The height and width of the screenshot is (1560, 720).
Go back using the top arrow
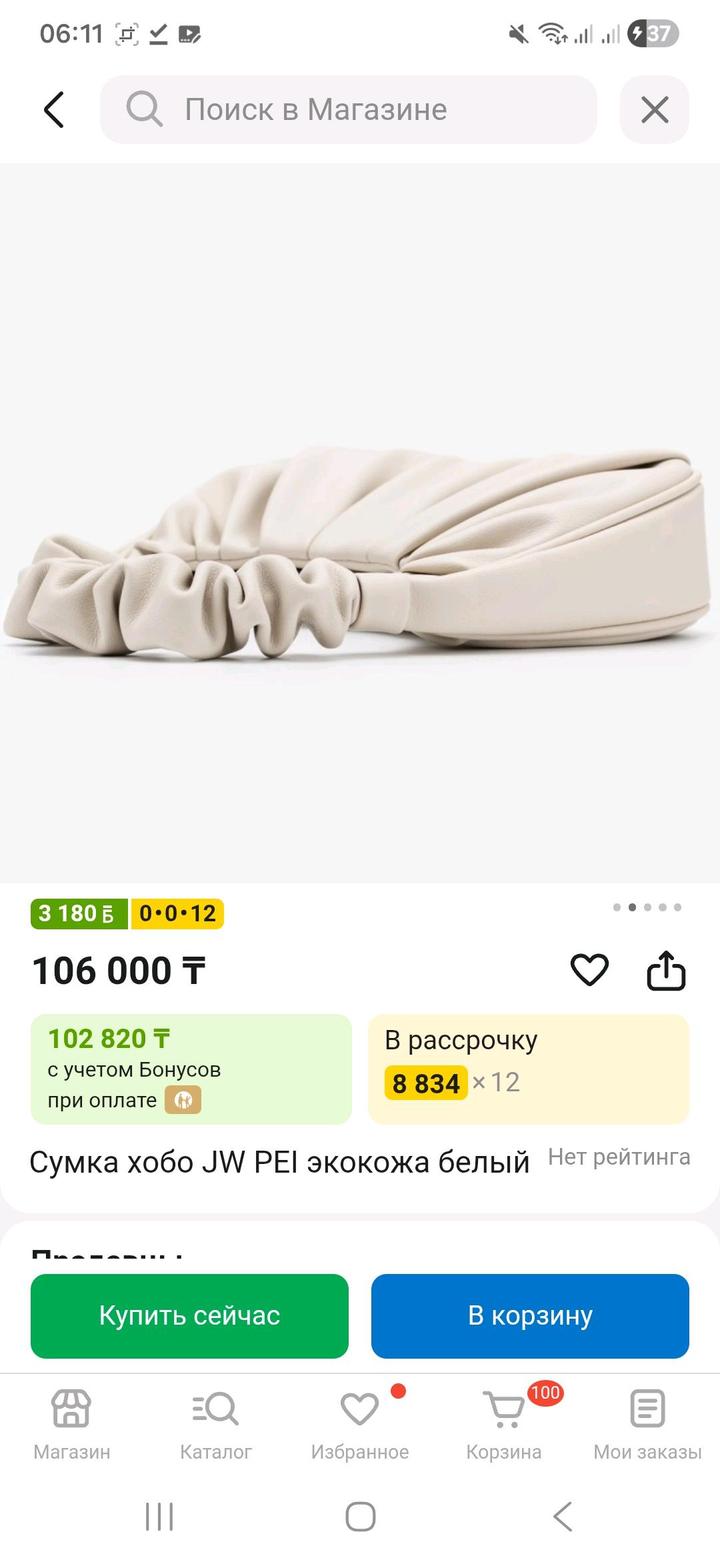pyautogui.click(x=54, y=109)
